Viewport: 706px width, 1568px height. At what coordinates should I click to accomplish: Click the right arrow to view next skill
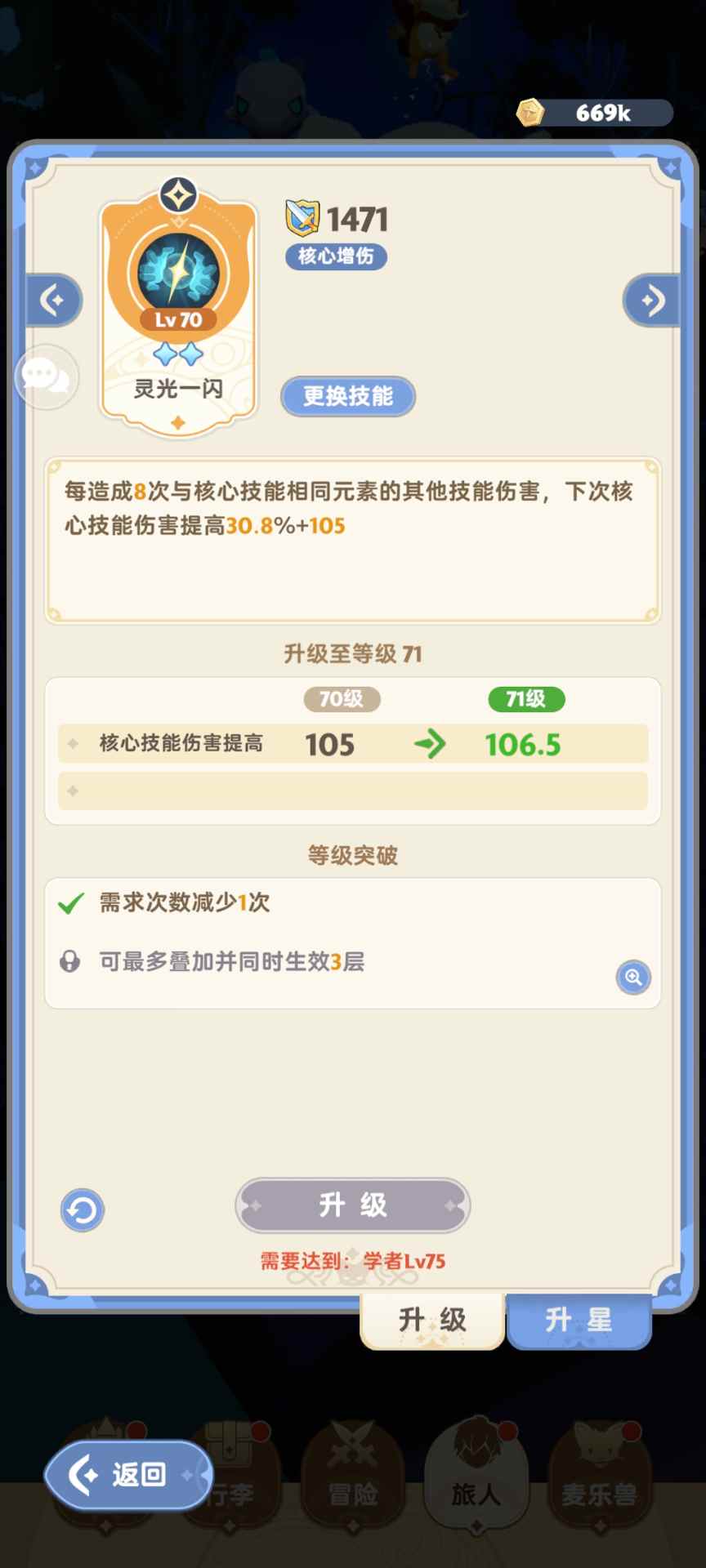(651, 300)
